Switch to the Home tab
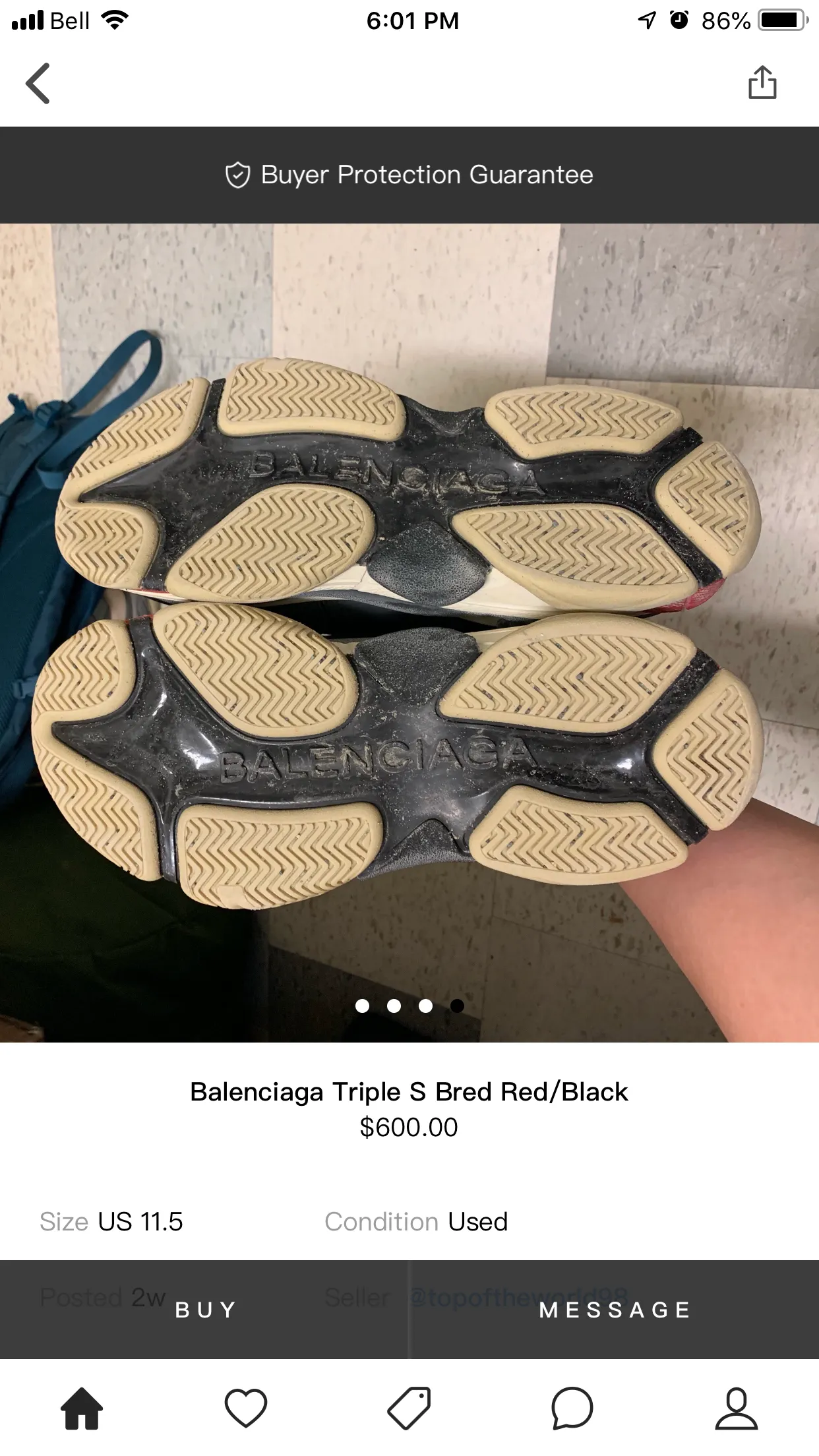819x1456 pixels. point(82,1408)
